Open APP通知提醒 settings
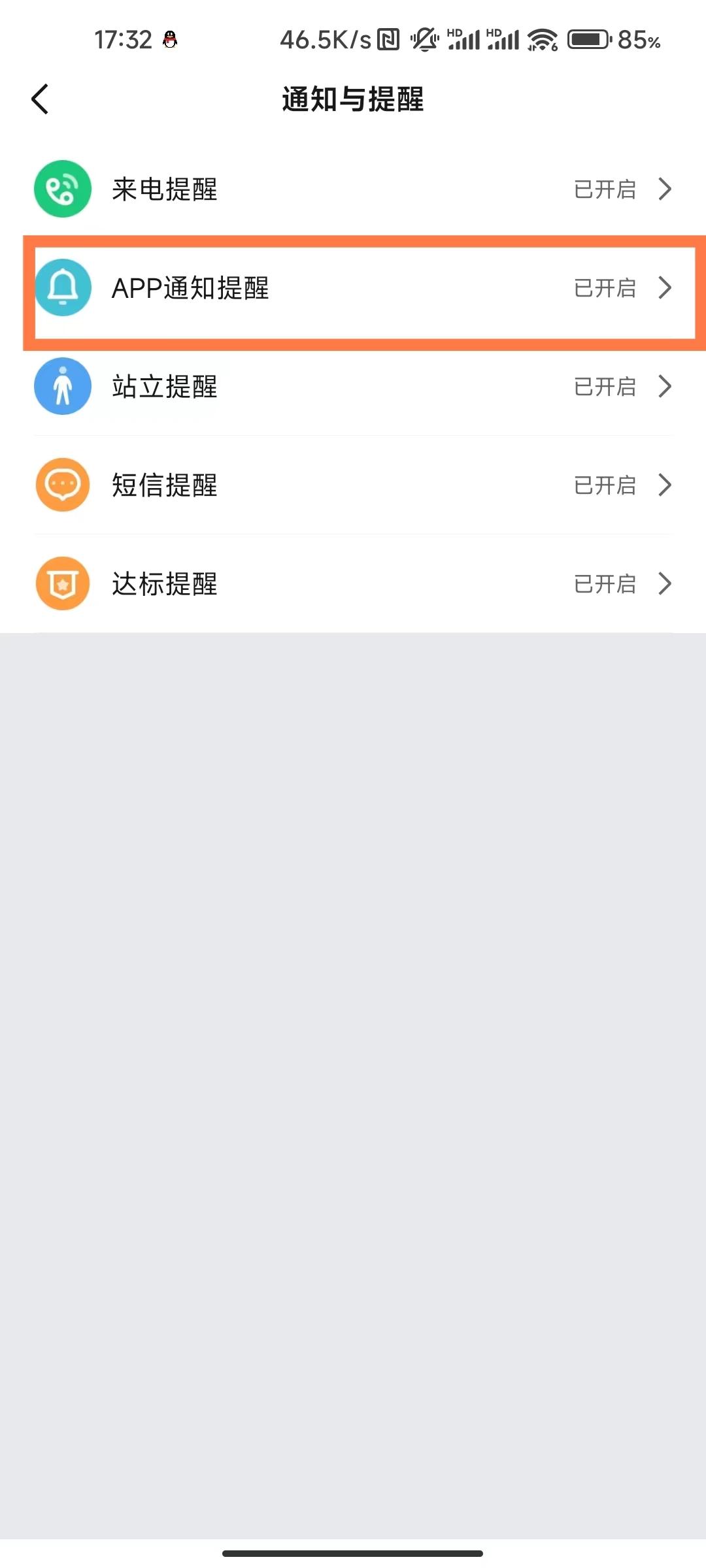The width and height of the screenshot is (706, 1568). (x=353, y=288)
